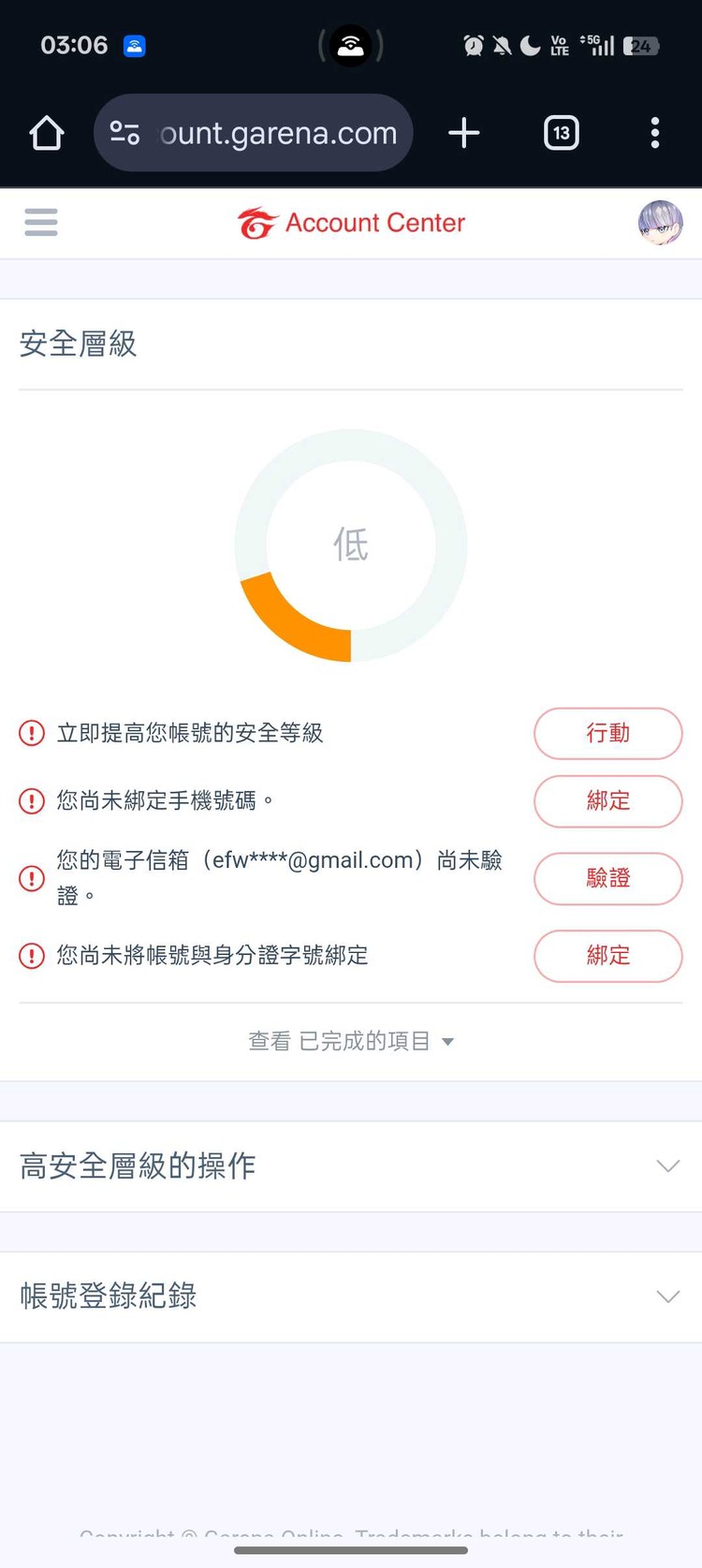702x1568 pixels.
Task: Tap the Garena Account Center logo
Action: pyautogui.click(x=351, y=223)
